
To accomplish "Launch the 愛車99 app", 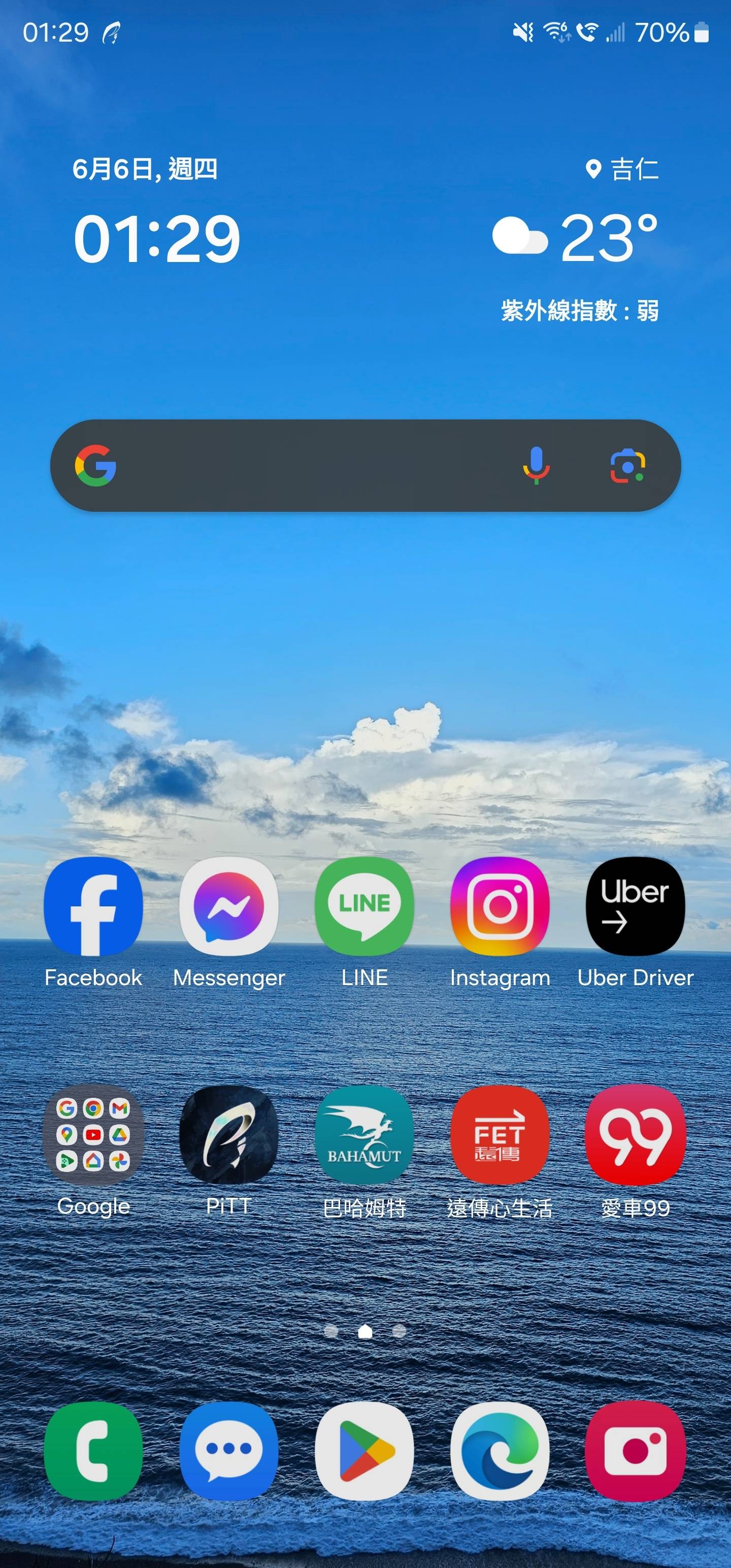I will tap(635, 1135).
